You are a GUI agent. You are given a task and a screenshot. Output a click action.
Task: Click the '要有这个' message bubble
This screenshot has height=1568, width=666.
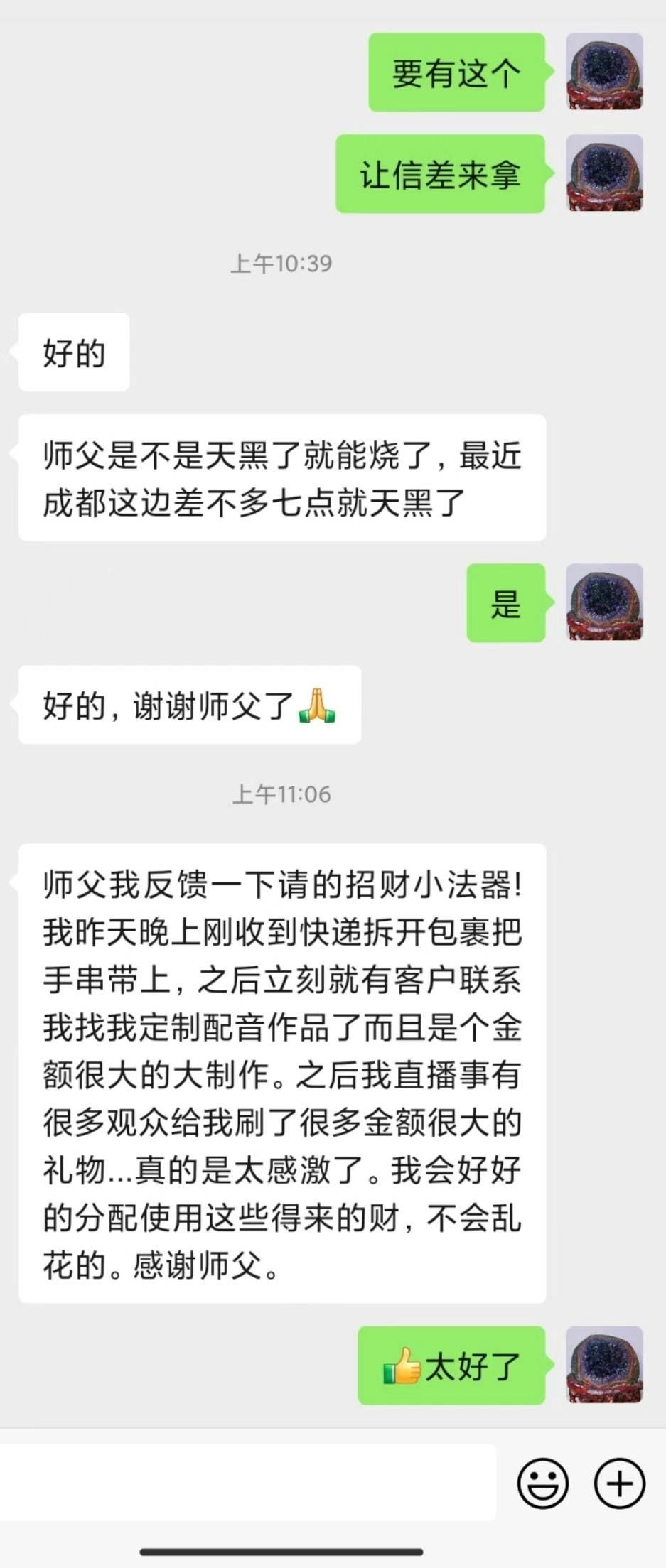coord(456,71)
